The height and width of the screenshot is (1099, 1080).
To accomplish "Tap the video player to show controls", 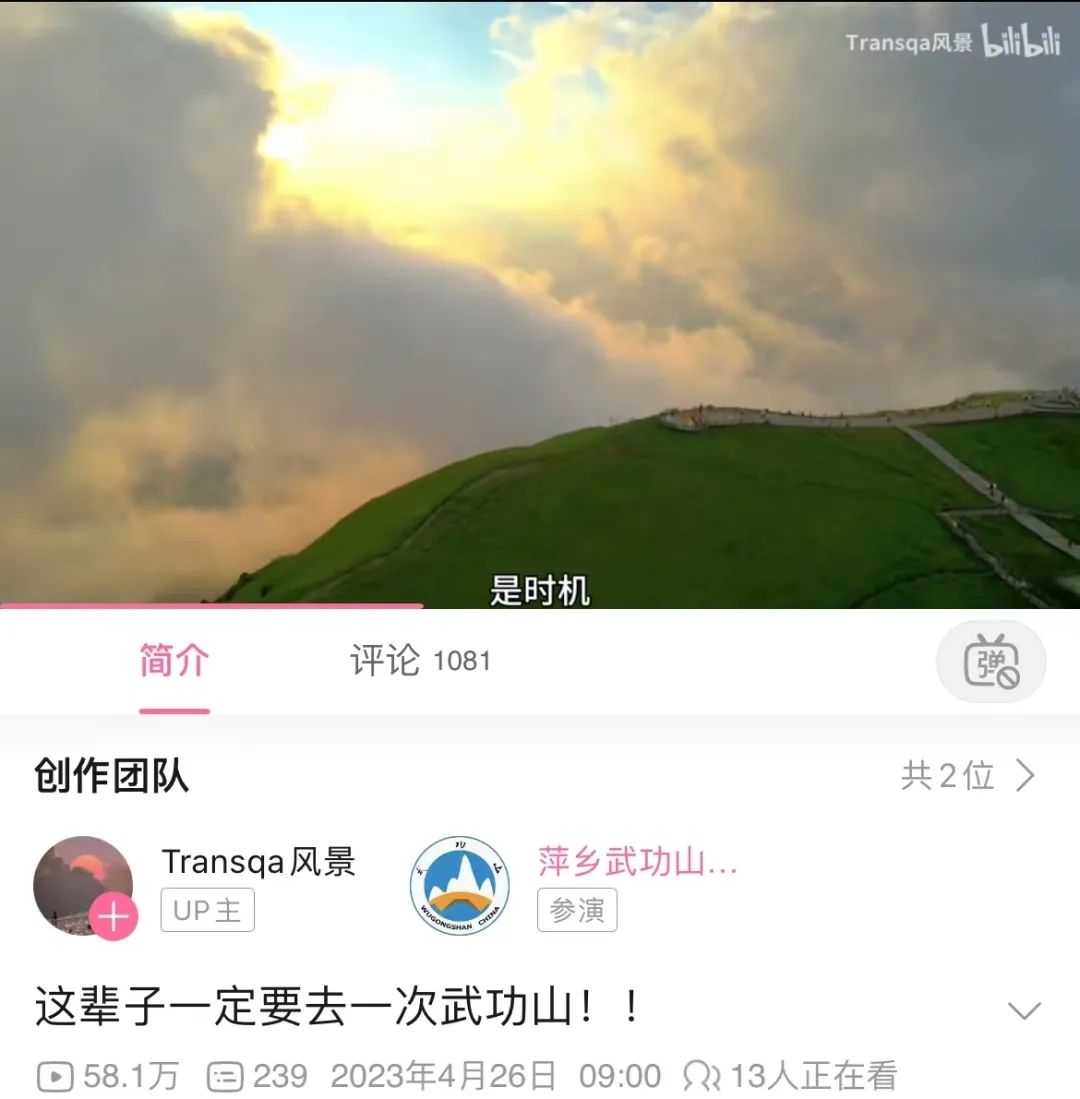I will tap(540, 300).
